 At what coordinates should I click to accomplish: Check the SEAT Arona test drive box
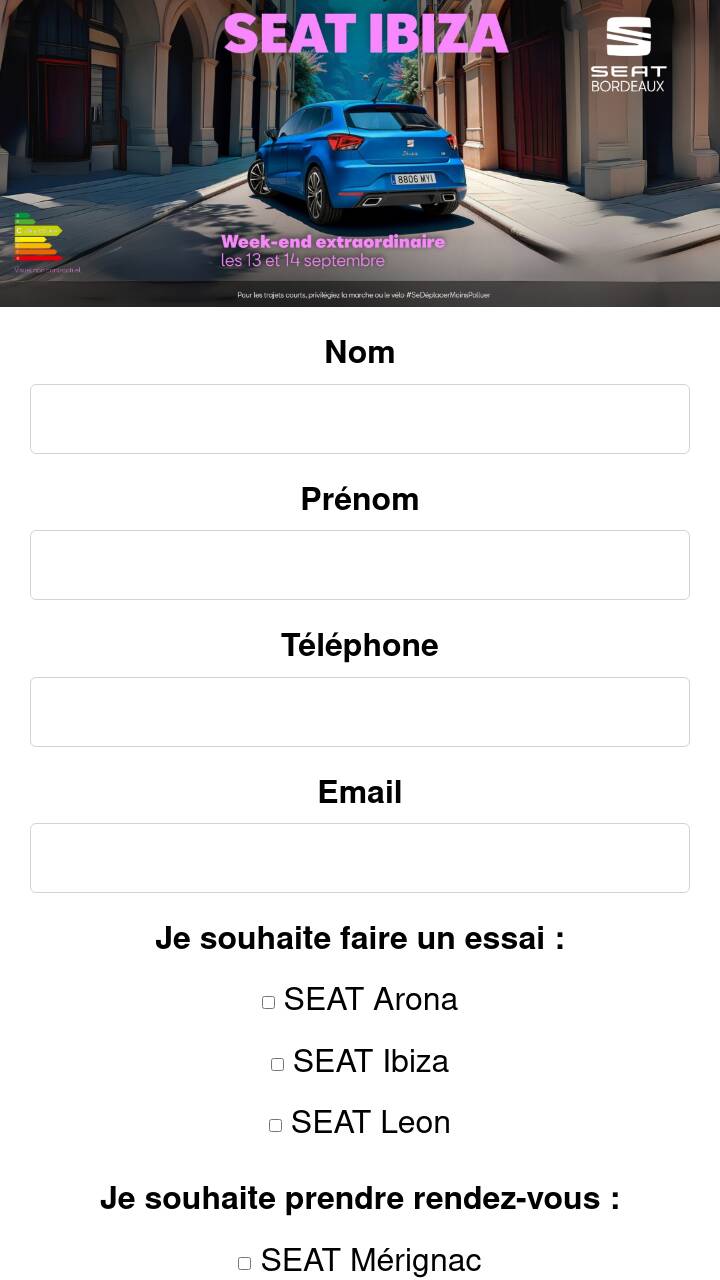point(268,1002)
